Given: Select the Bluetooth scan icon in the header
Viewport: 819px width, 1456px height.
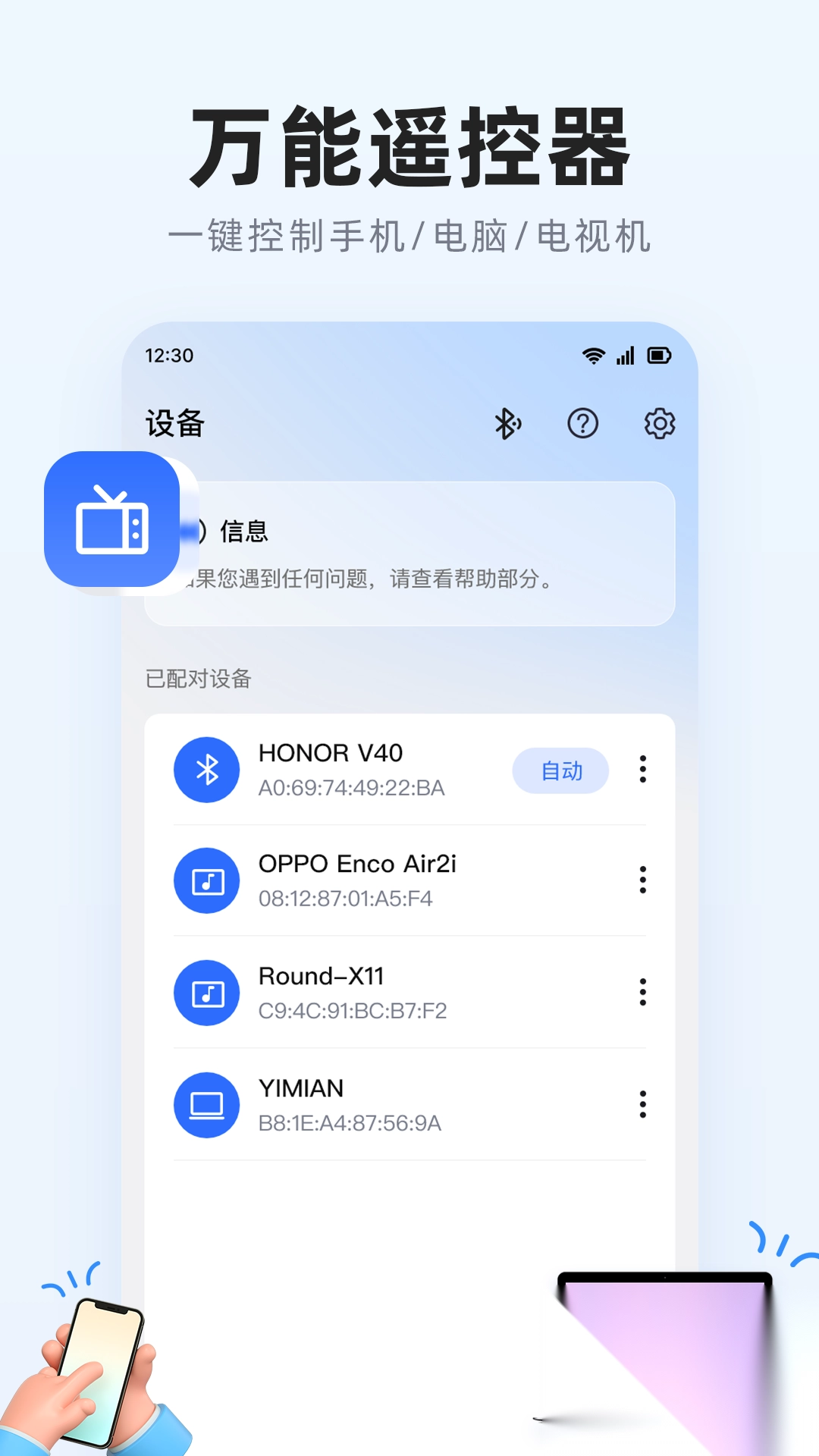Looking at the screenshot, I should [507, 424].
